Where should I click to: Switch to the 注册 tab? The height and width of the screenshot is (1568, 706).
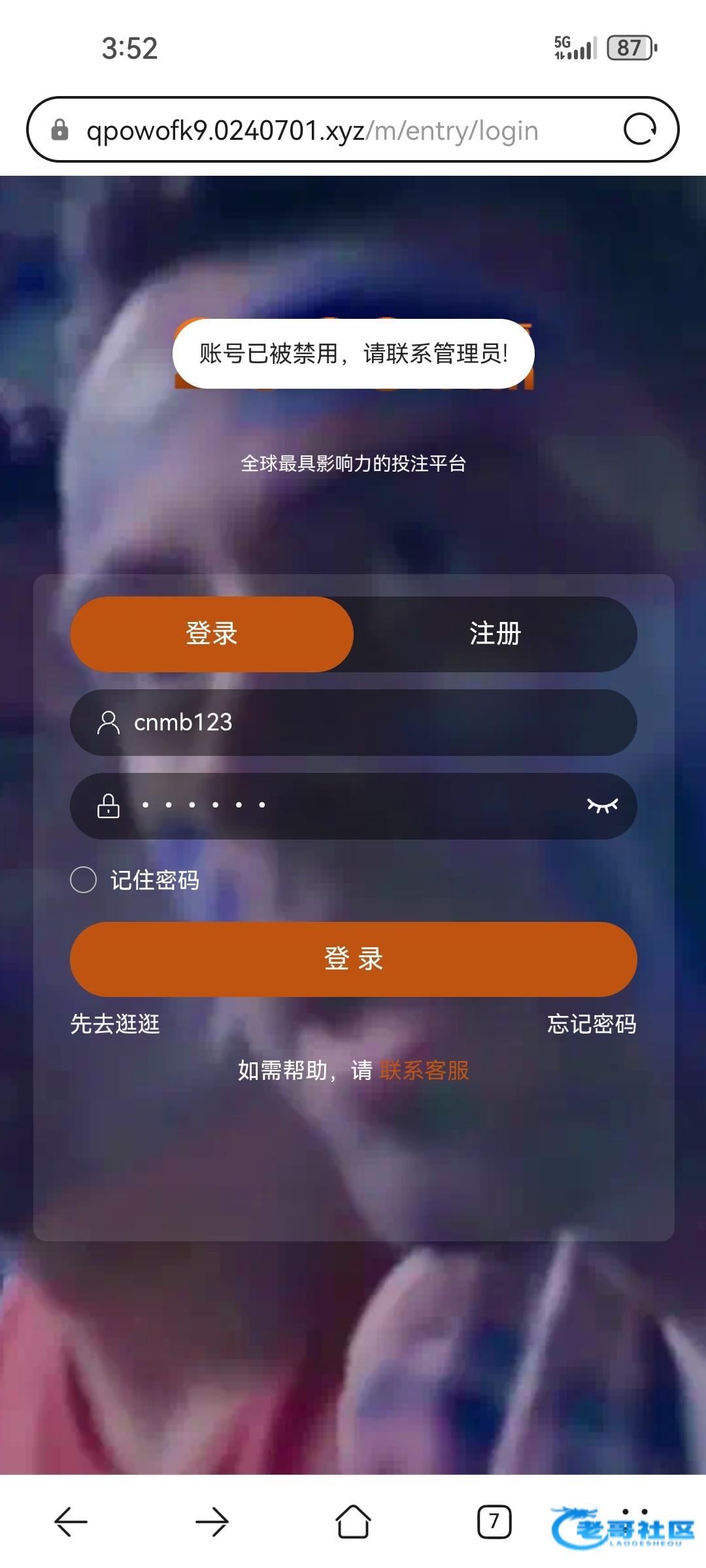(495, 634)
